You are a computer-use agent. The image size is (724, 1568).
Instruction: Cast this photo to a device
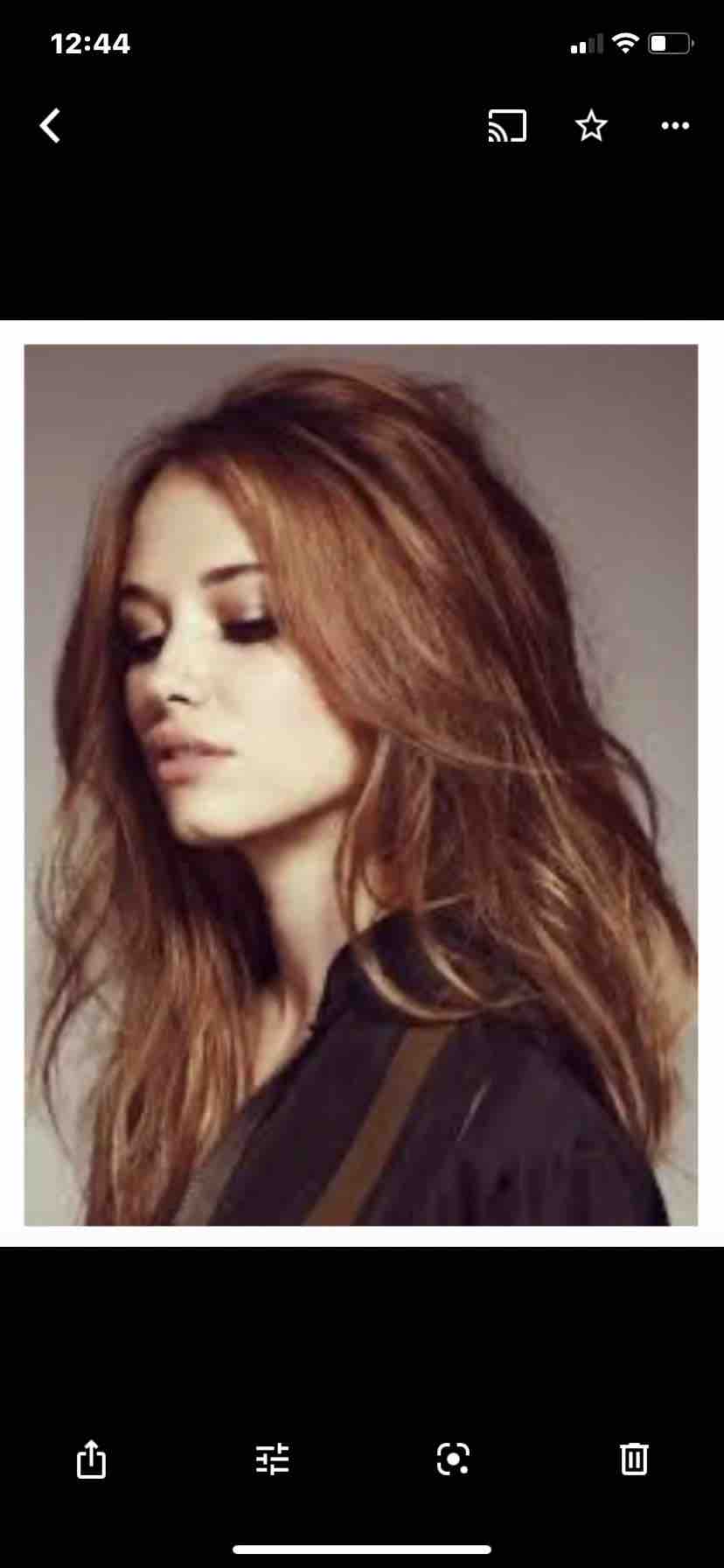pyautogui.click(x=507, y=126)
